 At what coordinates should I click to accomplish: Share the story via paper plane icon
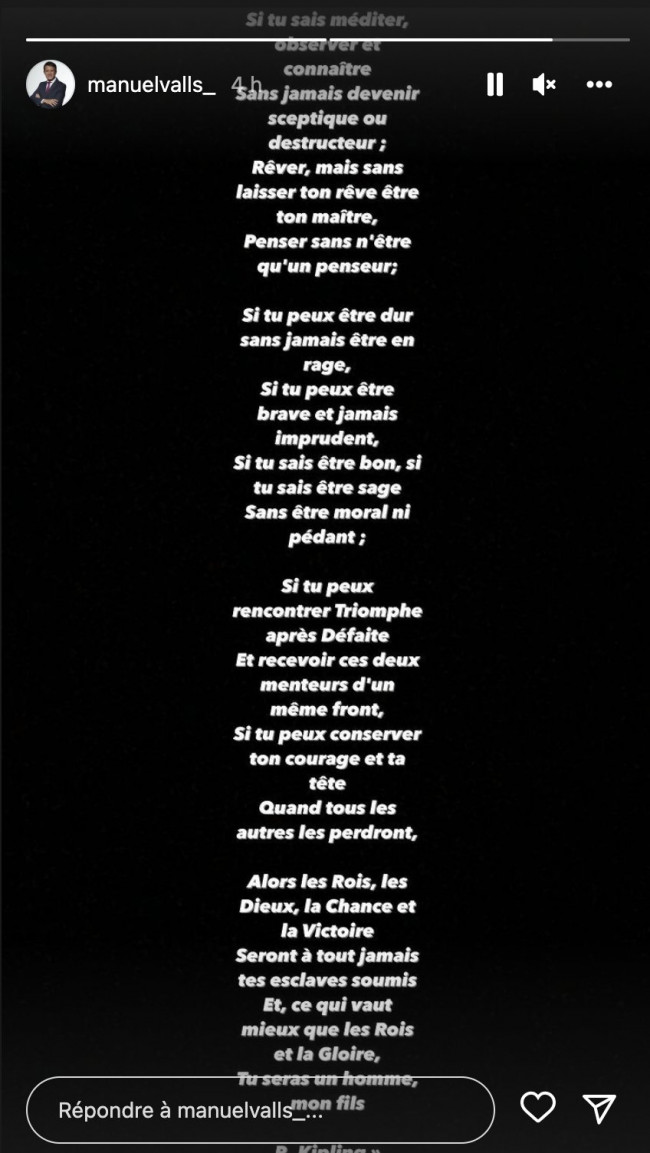click(x=599, y=1108)
